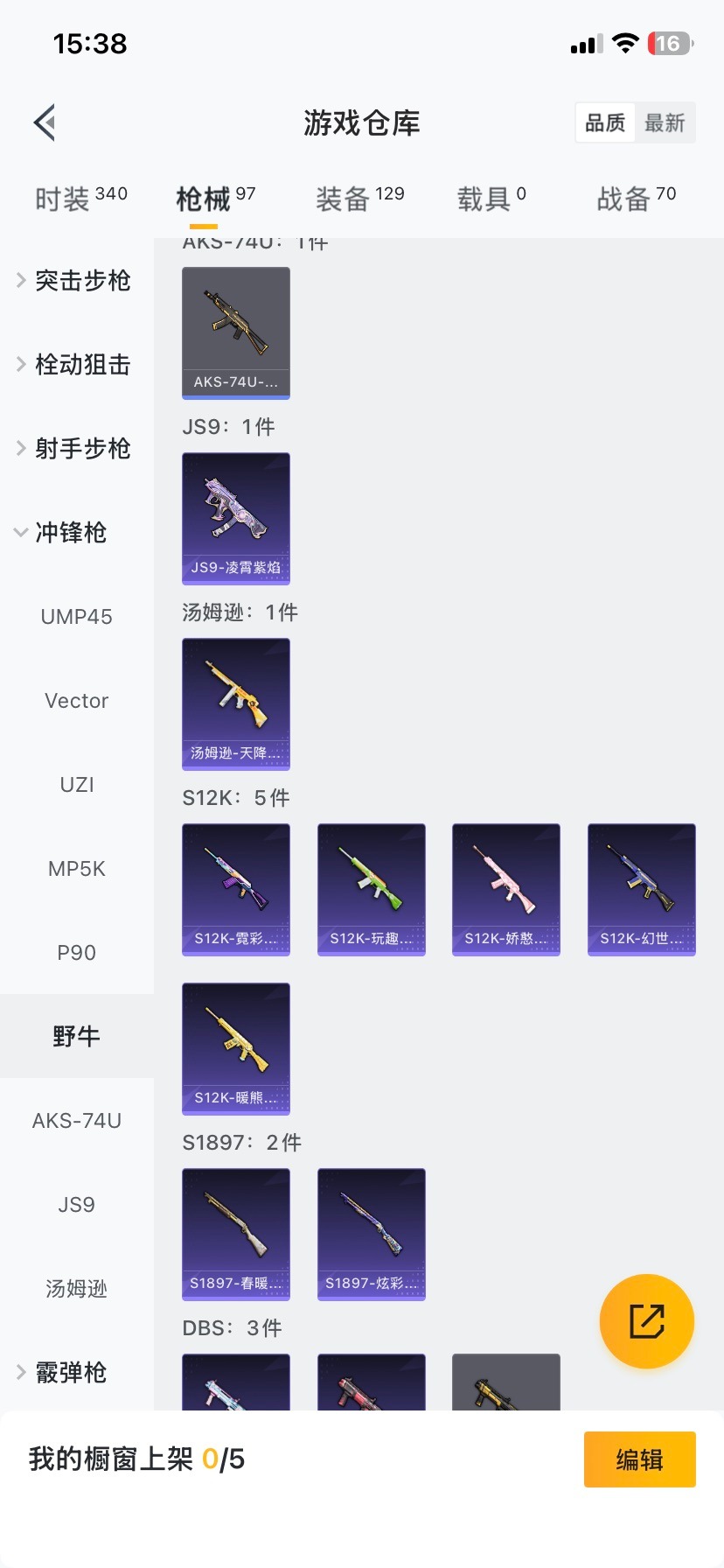This screenshot has height=1568, width=724.
Task: Select Vector in the side list
Action: click(76, 701)
